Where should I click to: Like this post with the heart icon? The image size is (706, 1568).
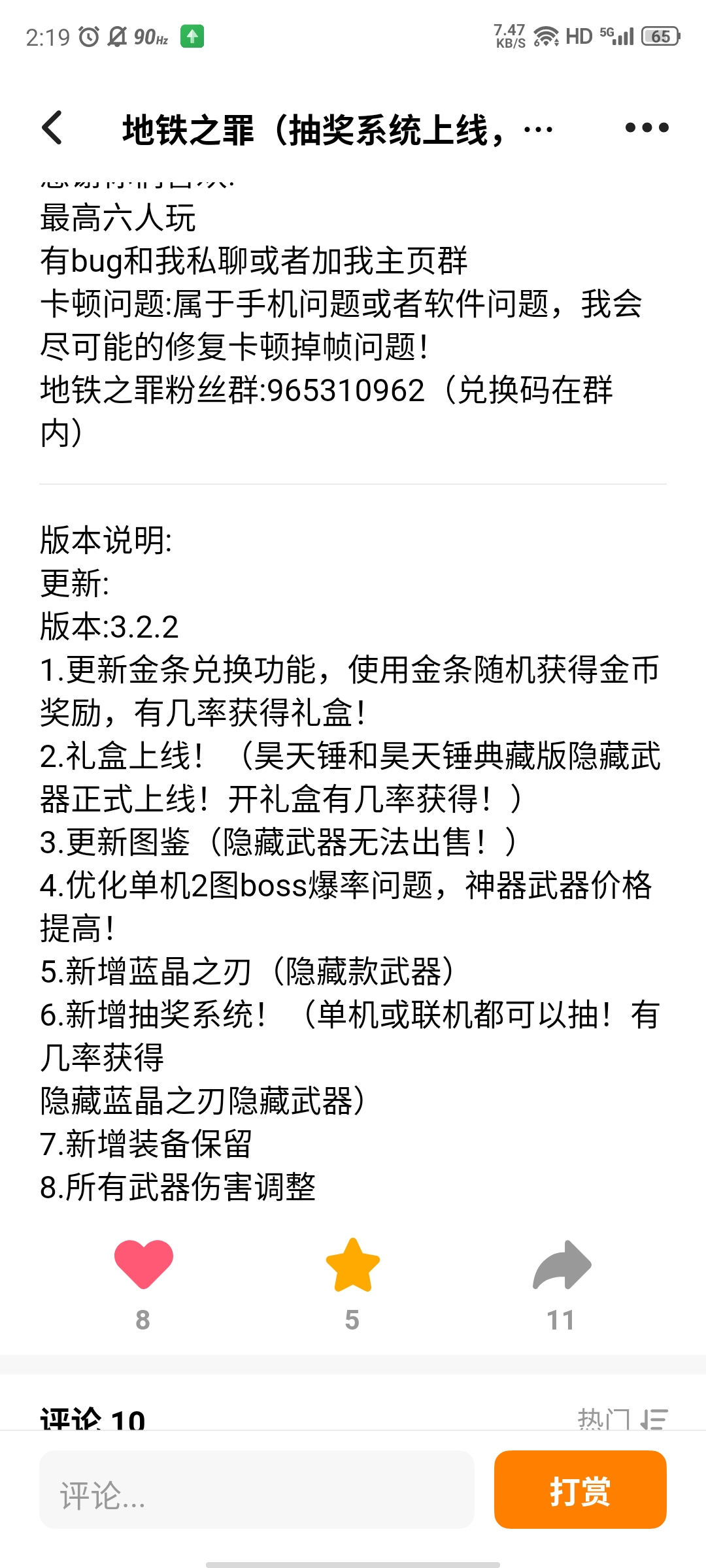[x=143, y=1264]
